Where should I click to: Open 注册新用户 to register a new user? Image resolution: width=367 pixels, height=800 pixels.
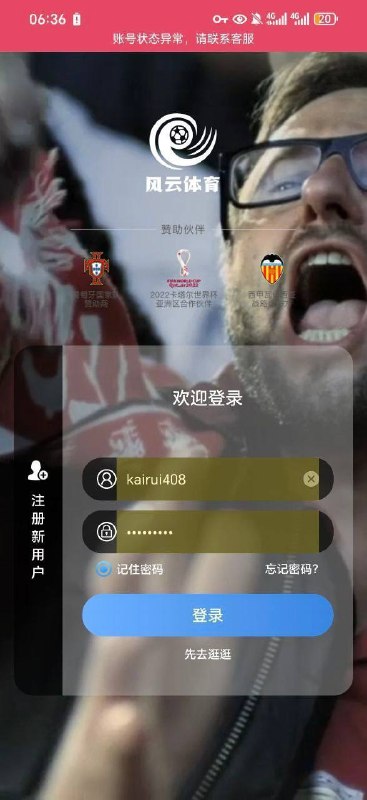coord(38,520)
